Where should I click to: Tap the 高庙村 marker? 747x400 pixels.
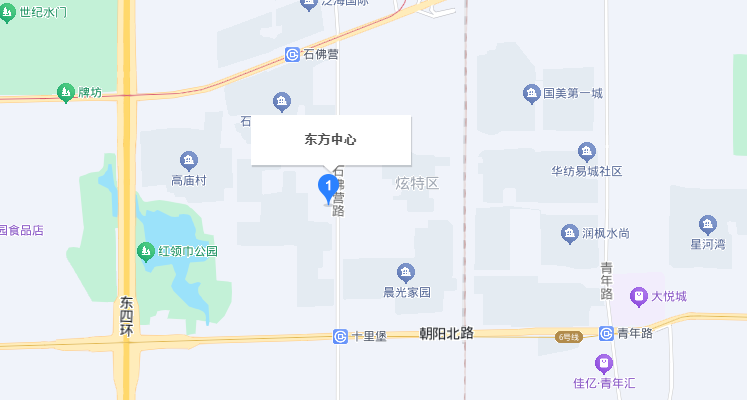[x=188, y=160]
